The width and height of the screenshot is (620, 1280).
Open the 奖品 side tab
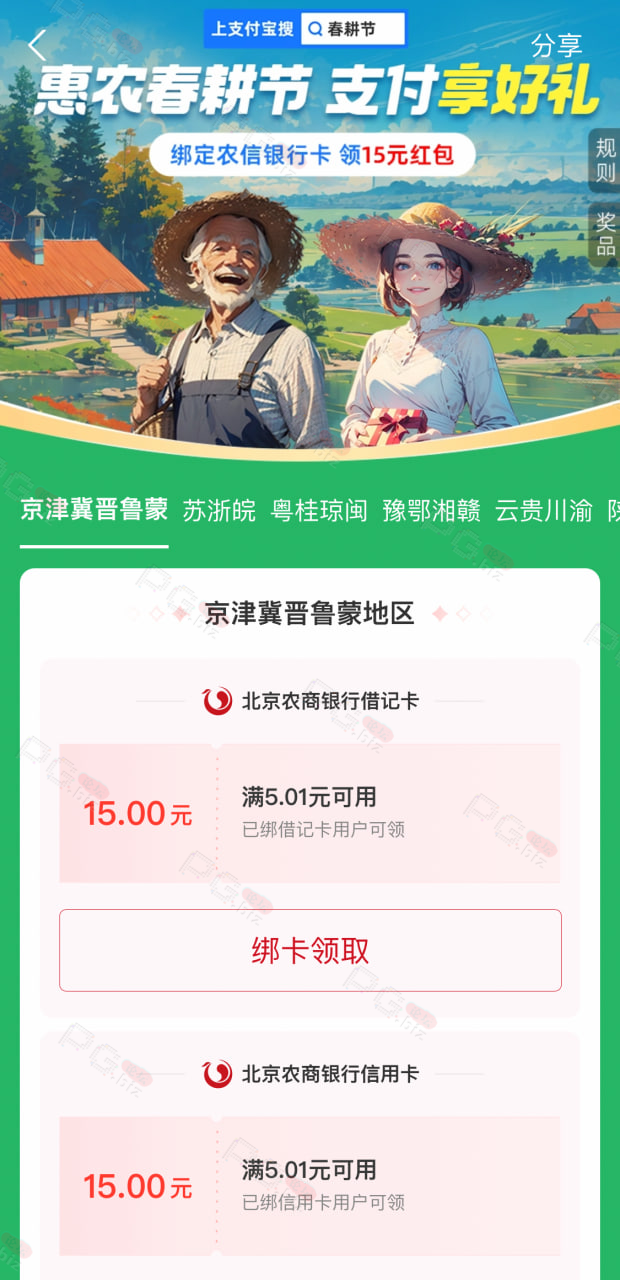coord(605,234)
